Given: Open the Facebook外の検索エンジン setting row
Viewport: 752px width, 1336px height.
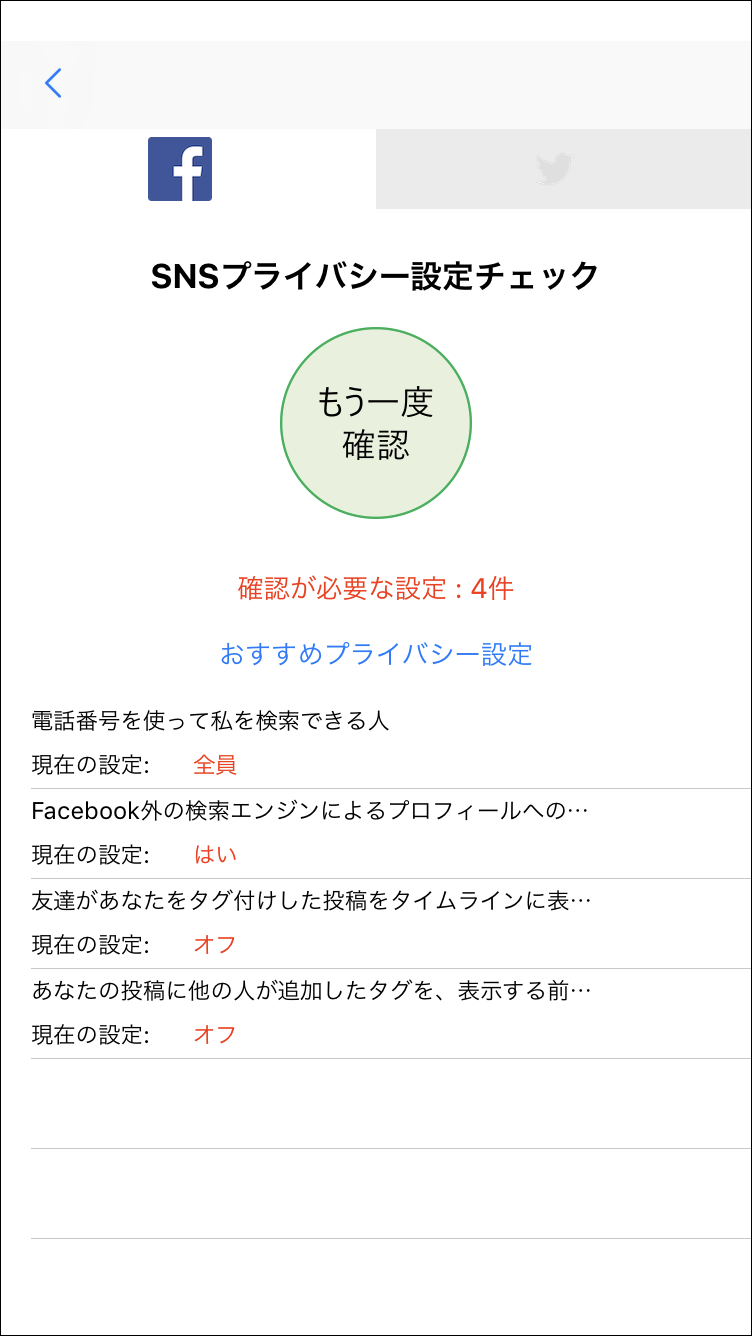Looking at the screenshot, I should point(376,833).
